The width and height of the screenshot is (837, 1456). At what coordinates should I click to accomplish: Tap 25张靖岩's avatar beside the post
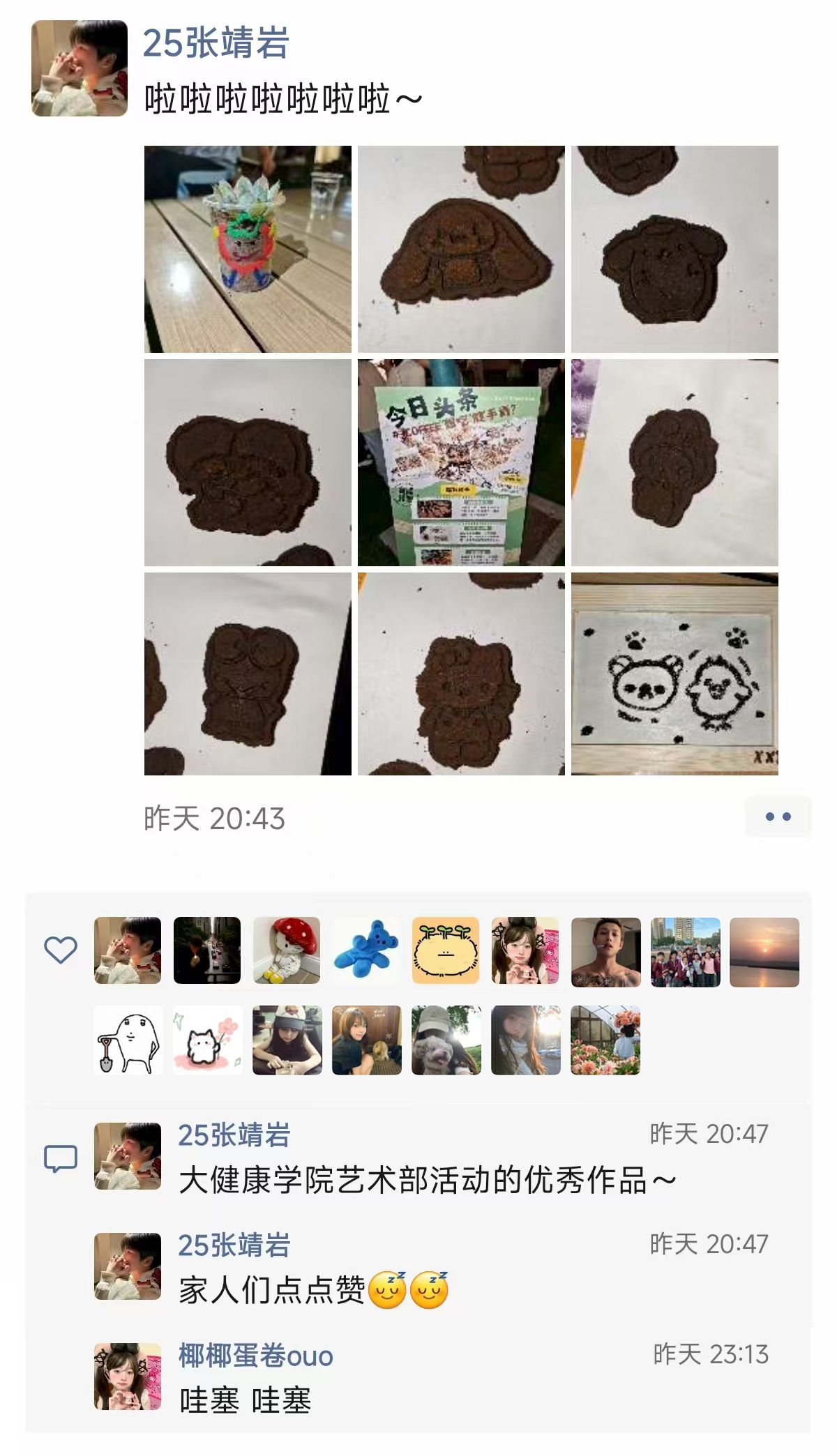(80, 68)
